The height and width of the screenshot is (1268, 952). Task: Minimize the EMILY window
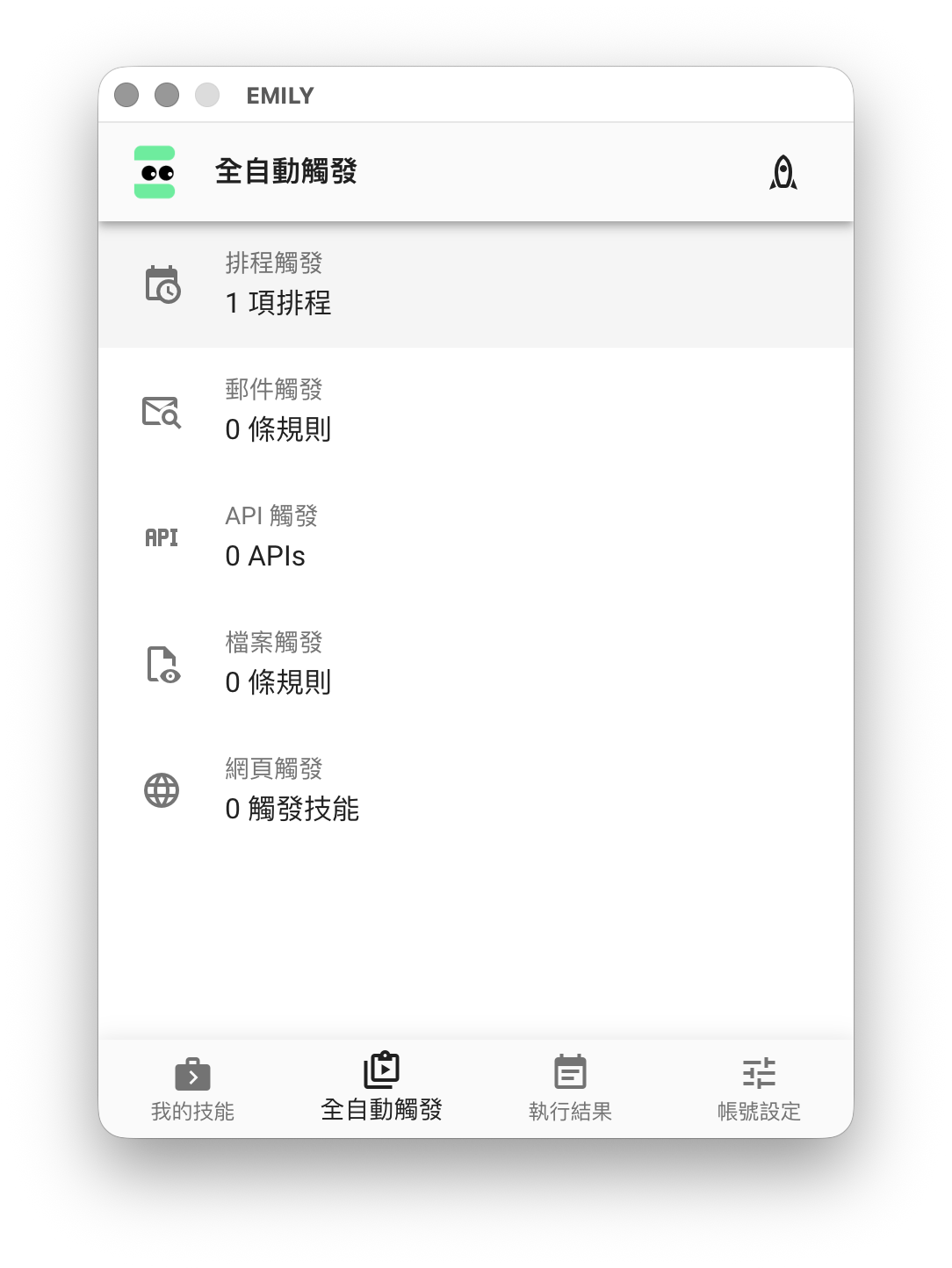click(x=167, y=95)
